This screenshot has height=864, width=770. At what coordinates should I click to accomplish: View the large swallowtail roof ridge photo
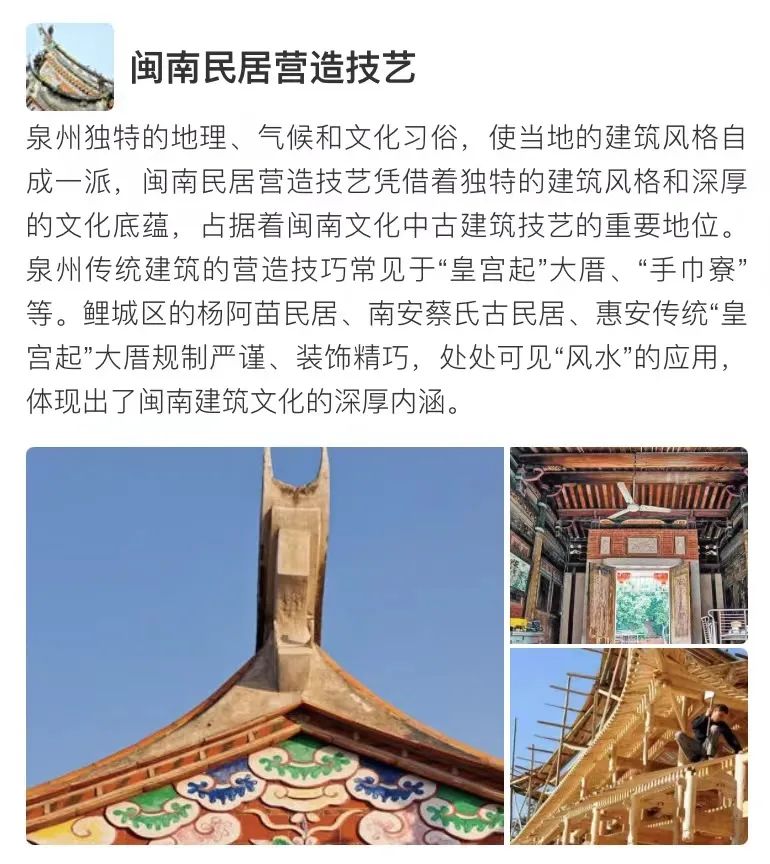pyautogui.click(x=265, y=645)
